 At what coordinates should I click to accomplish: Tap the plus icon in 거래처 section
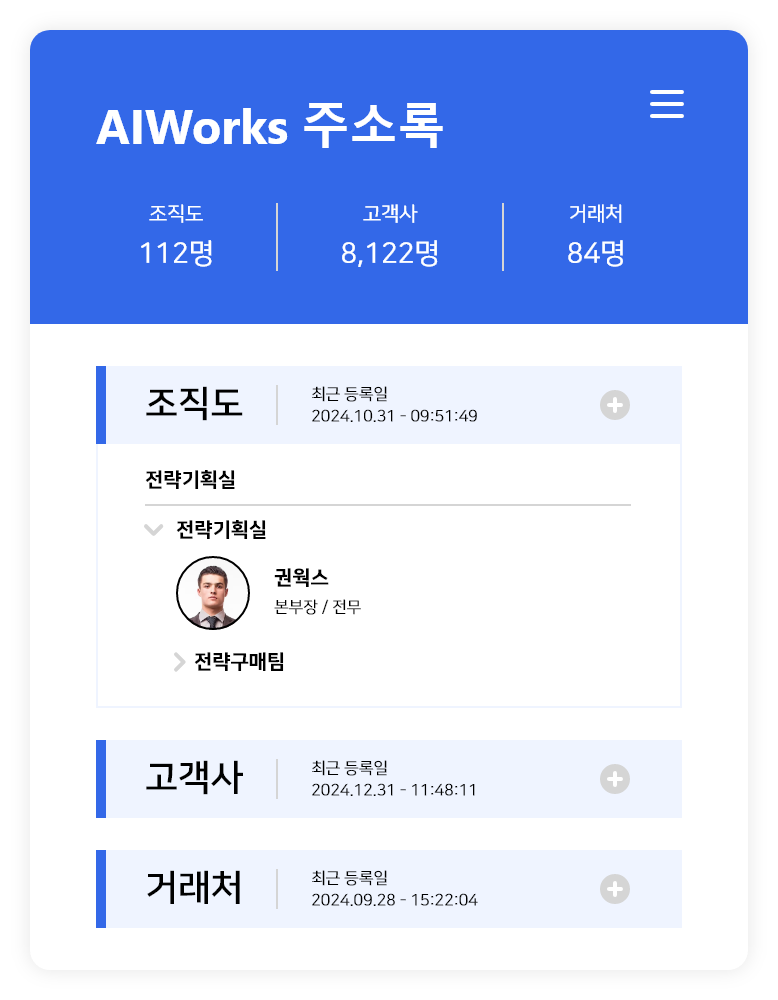[x=615, y=889]
